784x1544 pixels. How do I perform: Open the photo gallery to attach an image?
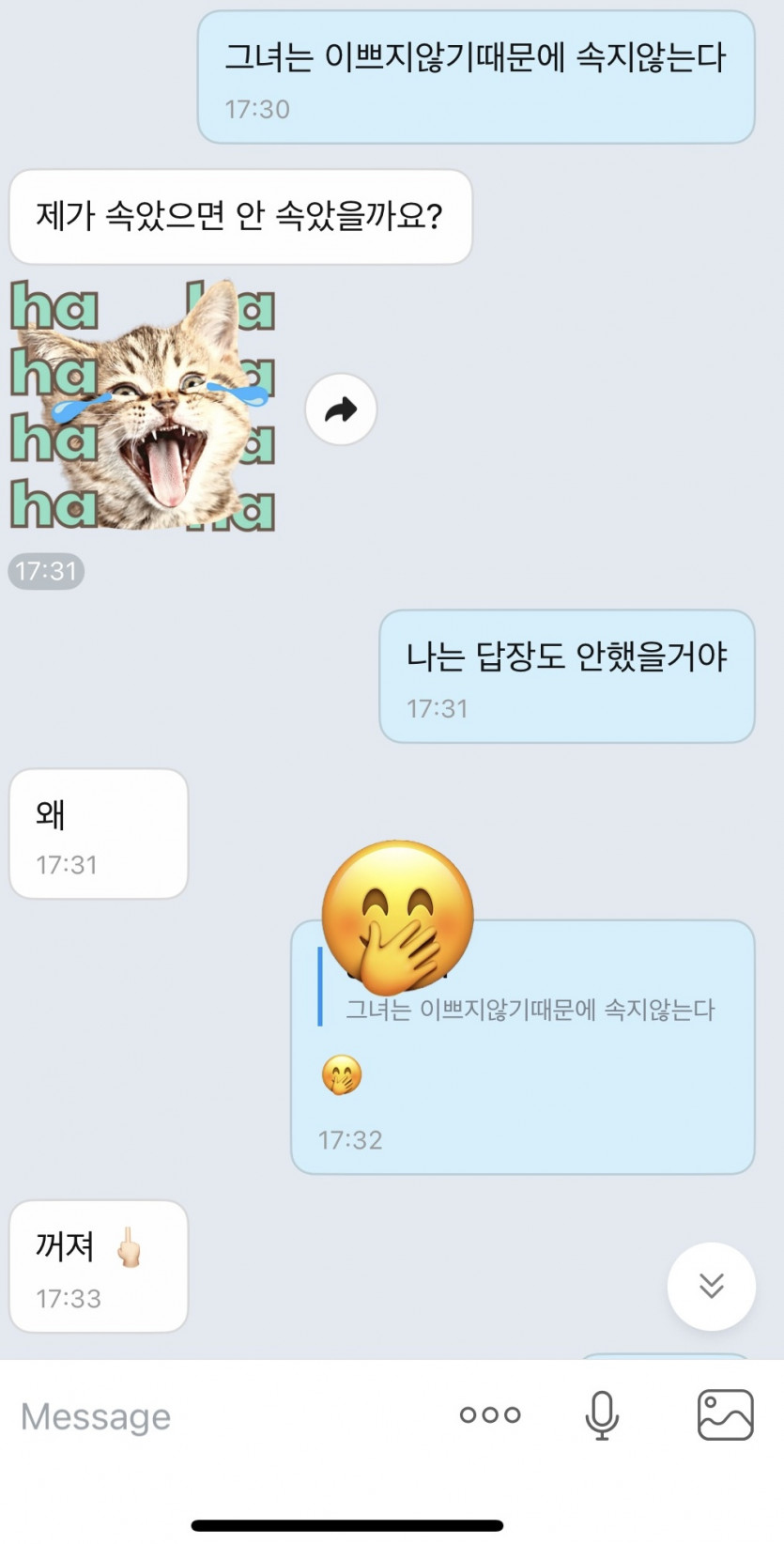click(x=725, y=1415)
